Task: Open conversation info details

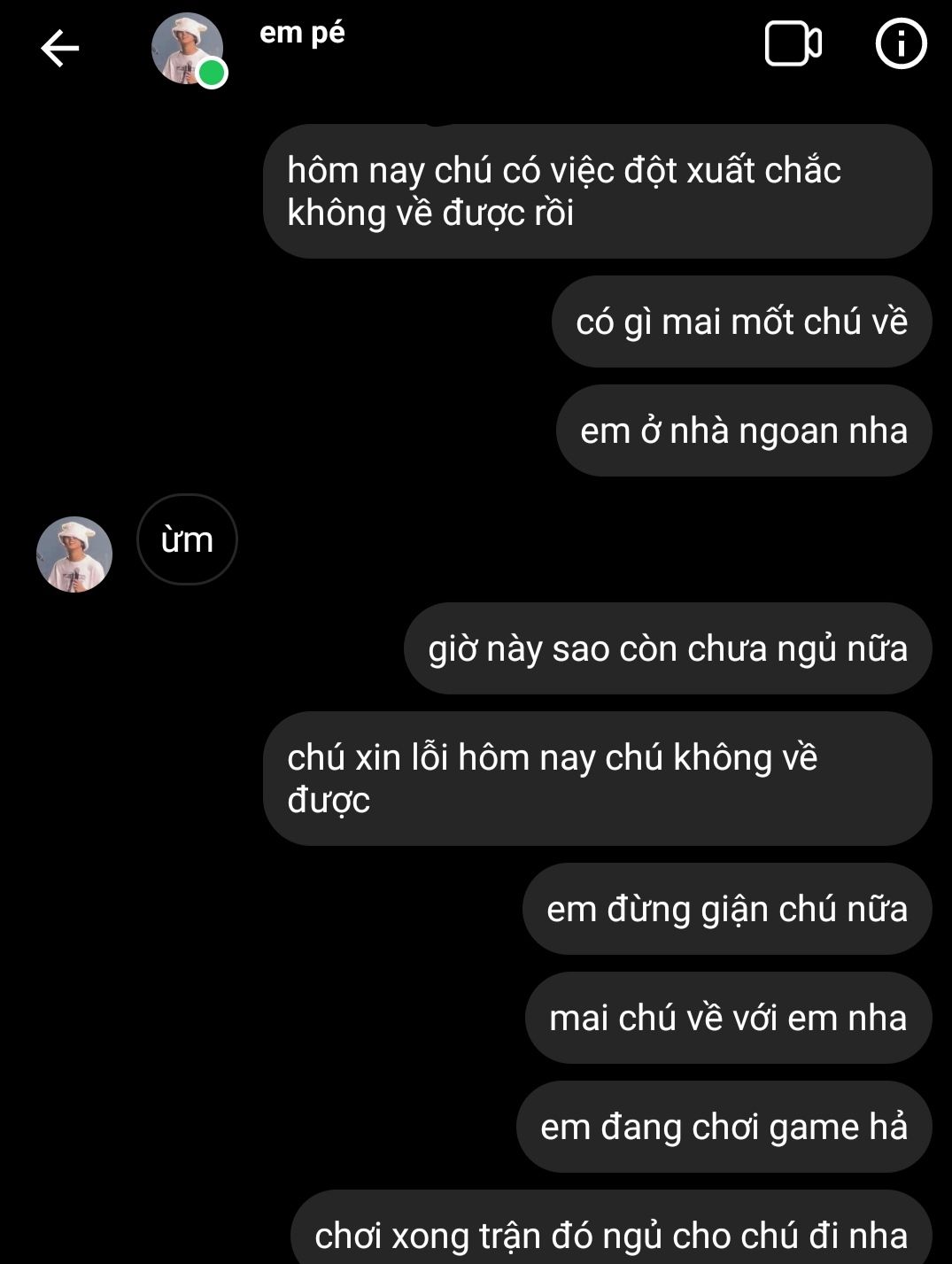Action: click(x=901, y=44)
